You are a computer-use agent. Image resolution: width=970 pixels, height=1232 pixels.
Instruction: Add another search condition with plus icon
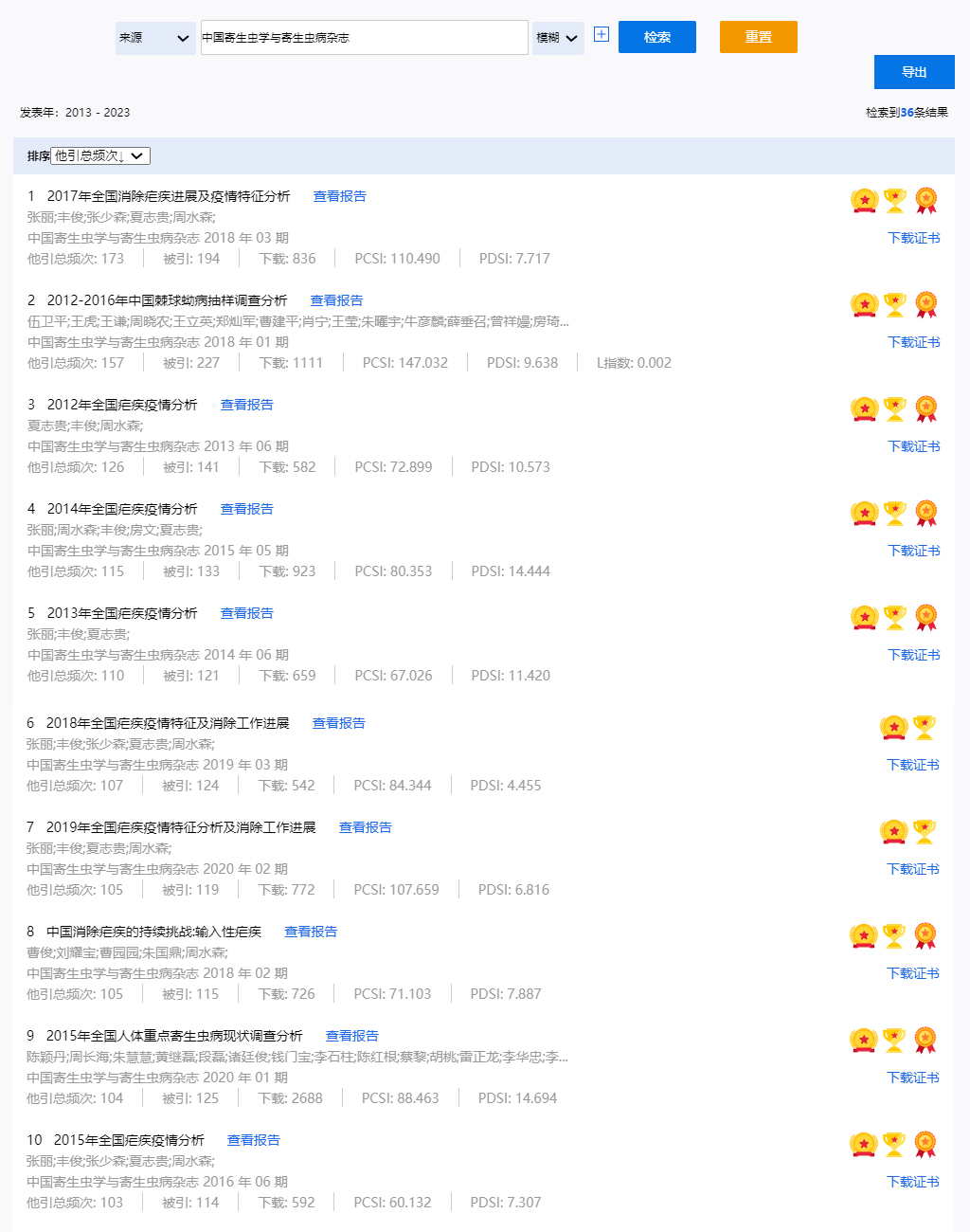pyautogui.click(x=602, y=34)
